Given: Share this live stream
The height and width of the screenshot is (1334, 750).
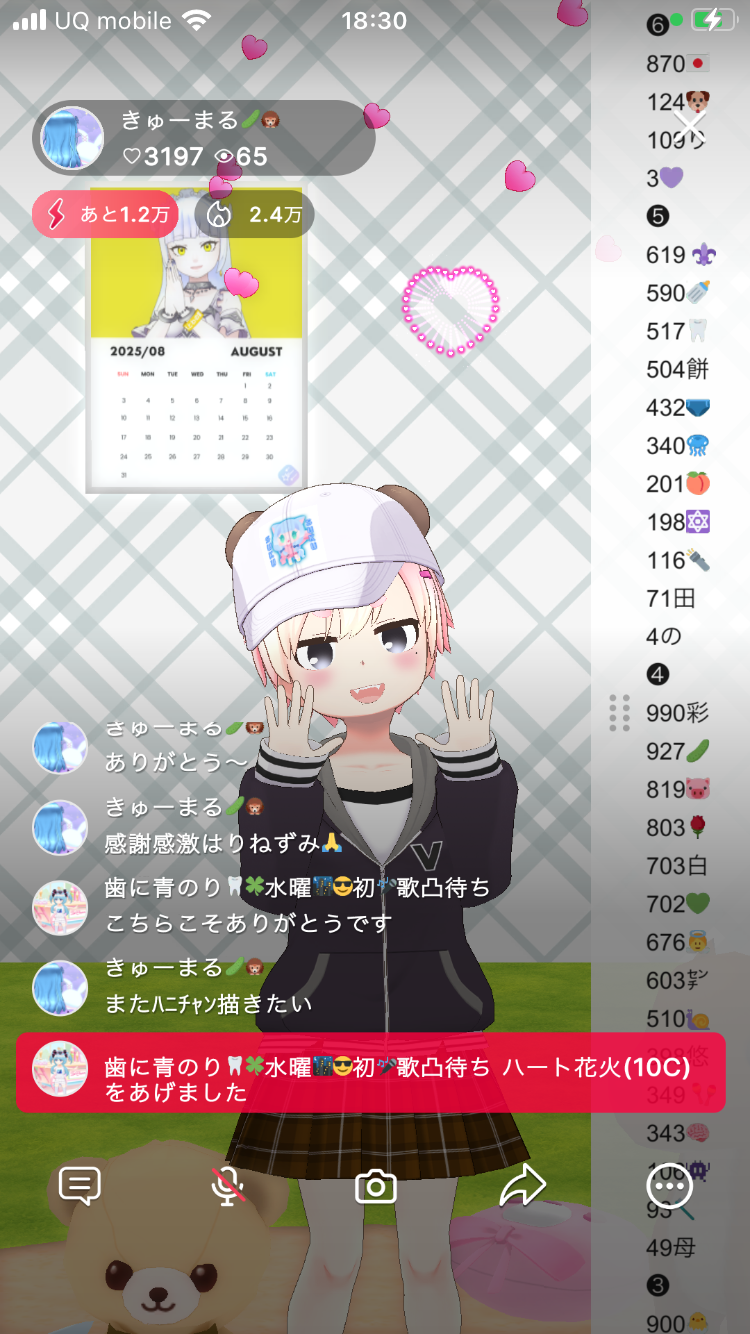Looking at the screenshot, I should click(x=522, y=1186).
